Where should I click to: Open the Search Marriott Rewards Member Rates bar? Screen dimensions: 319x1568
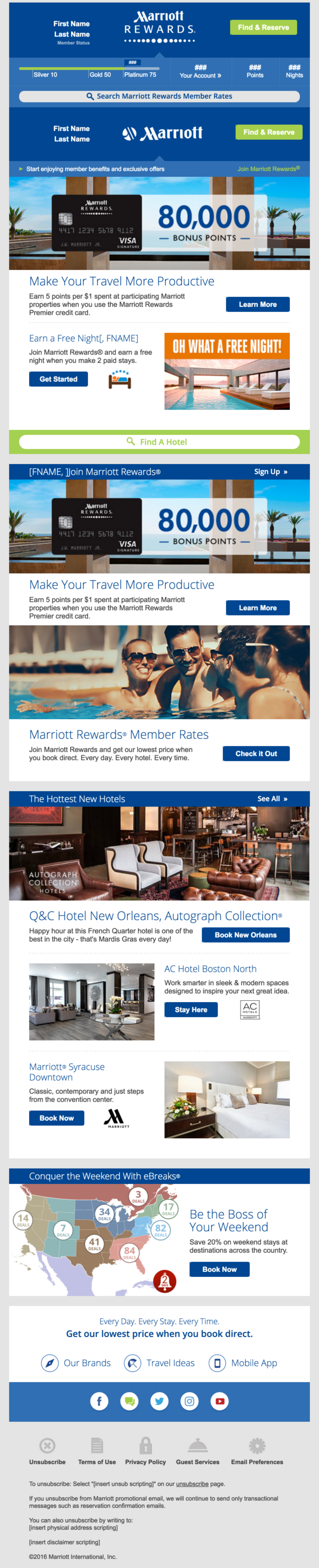click(159, 96)
